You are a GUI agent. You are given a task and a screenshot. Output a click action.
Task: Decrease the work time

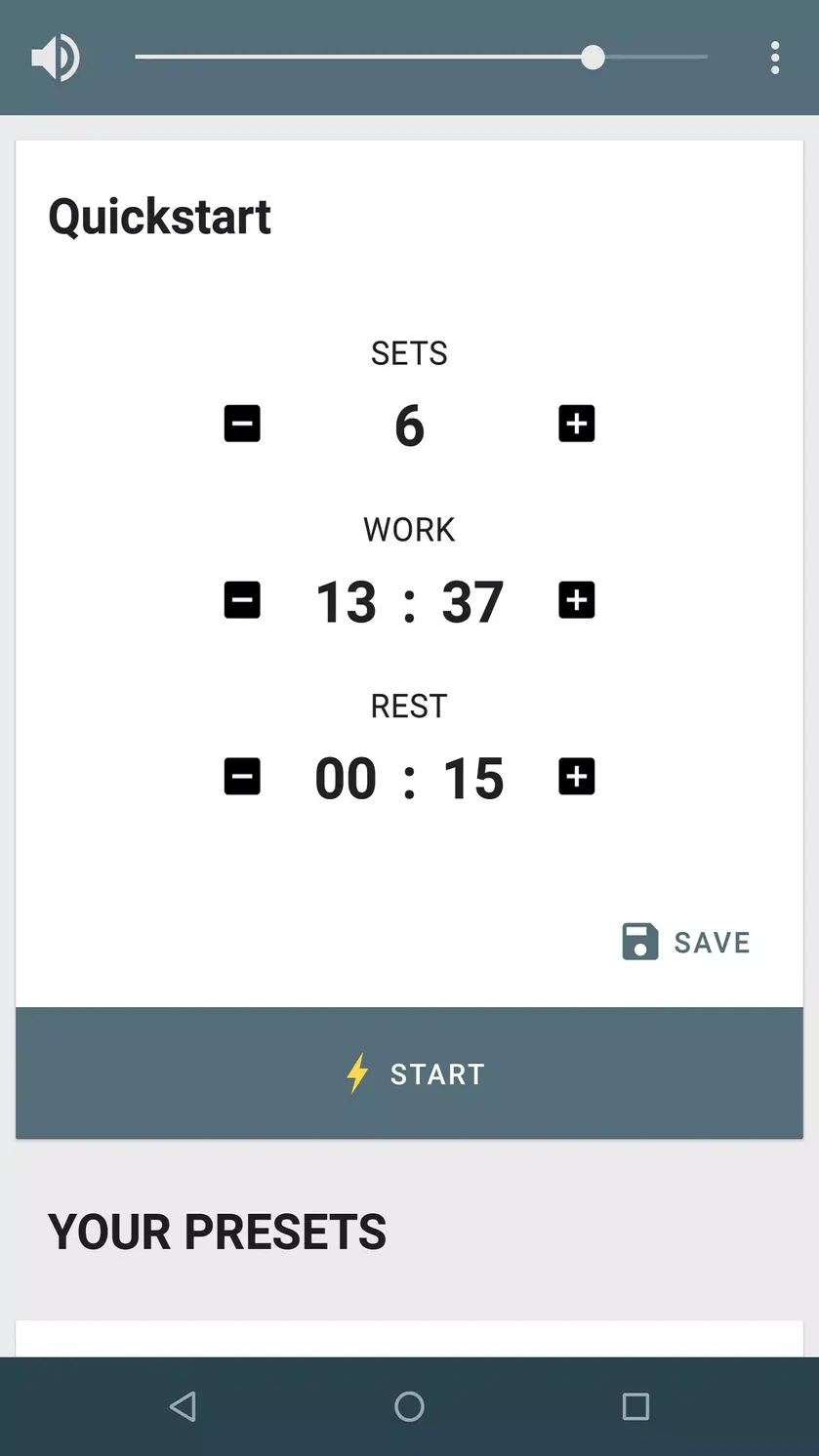click(x=242, y=600)
